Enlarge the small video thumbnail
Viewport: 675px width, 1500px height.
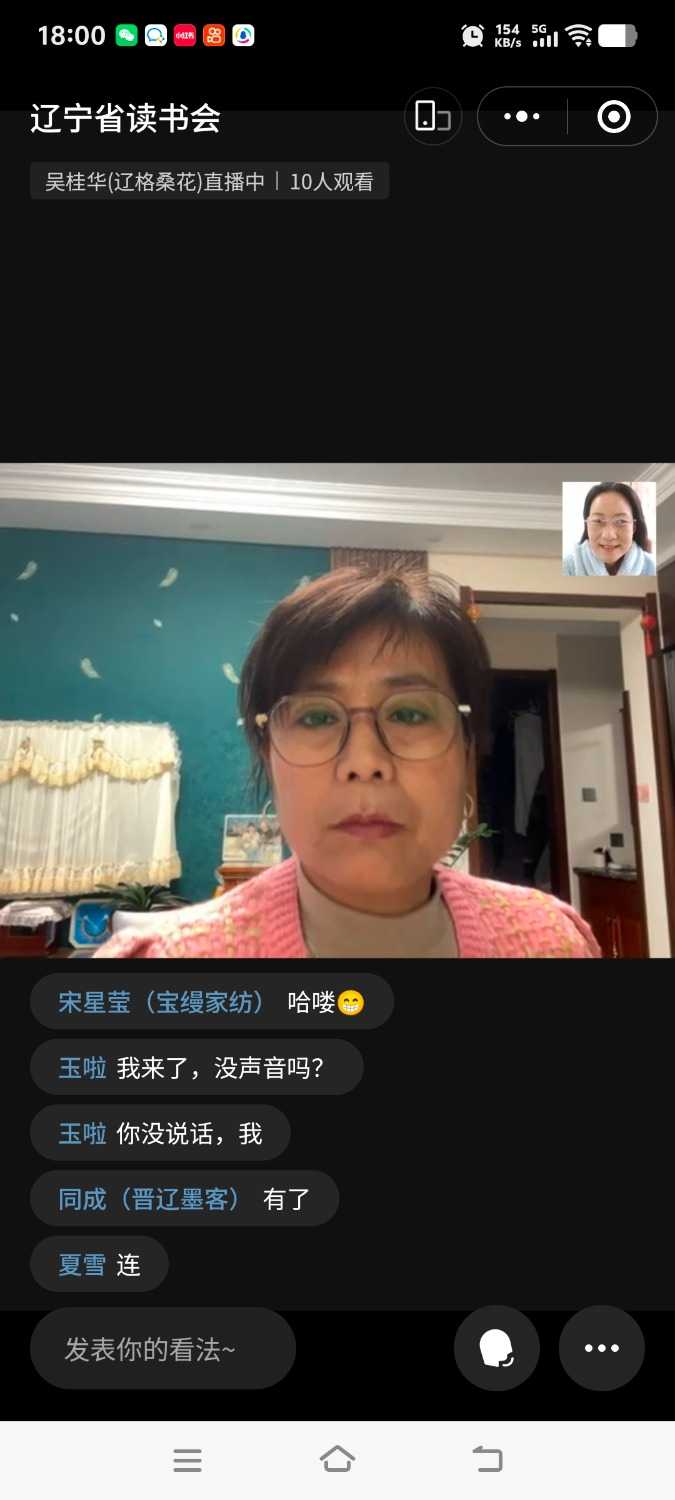click(x=609, y=529)
